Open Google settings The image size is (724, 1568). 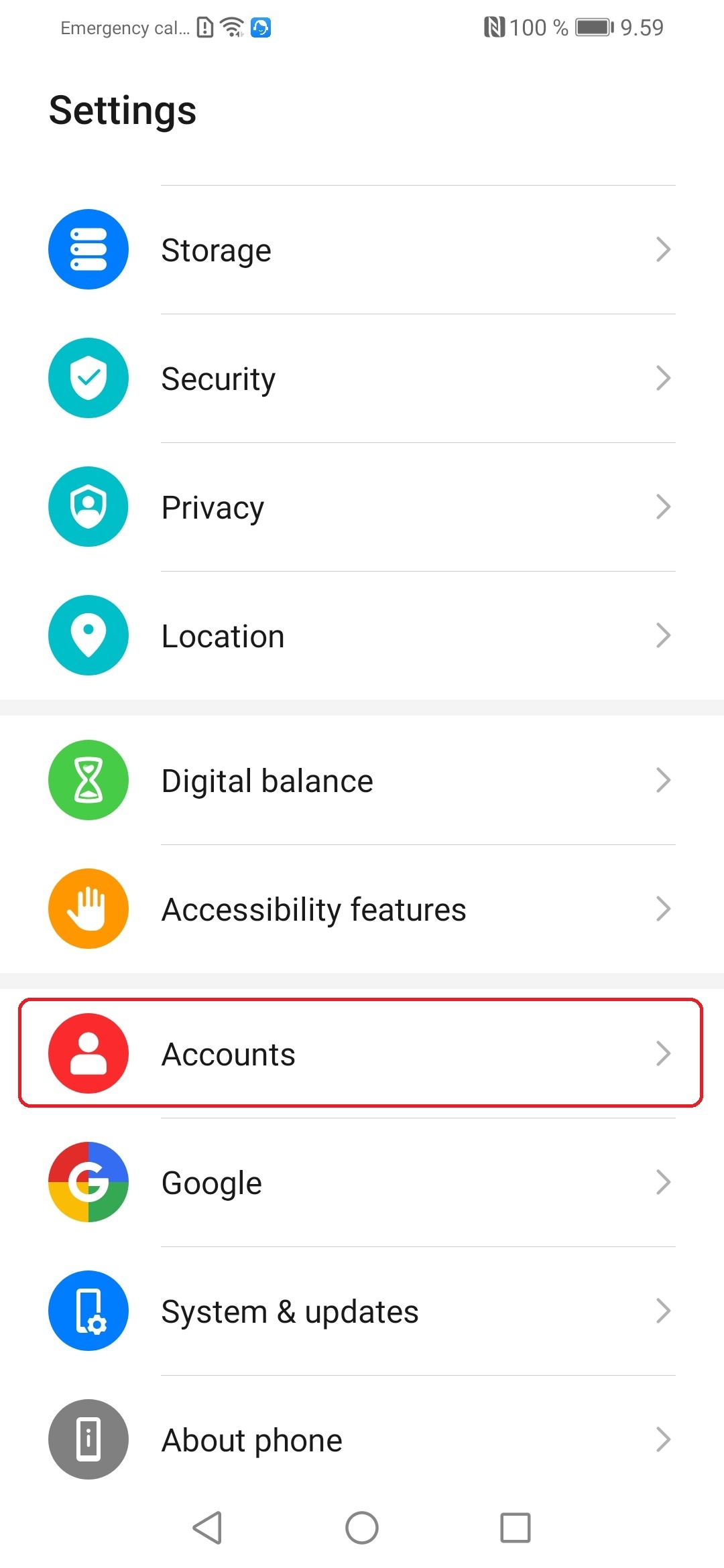362,1183
